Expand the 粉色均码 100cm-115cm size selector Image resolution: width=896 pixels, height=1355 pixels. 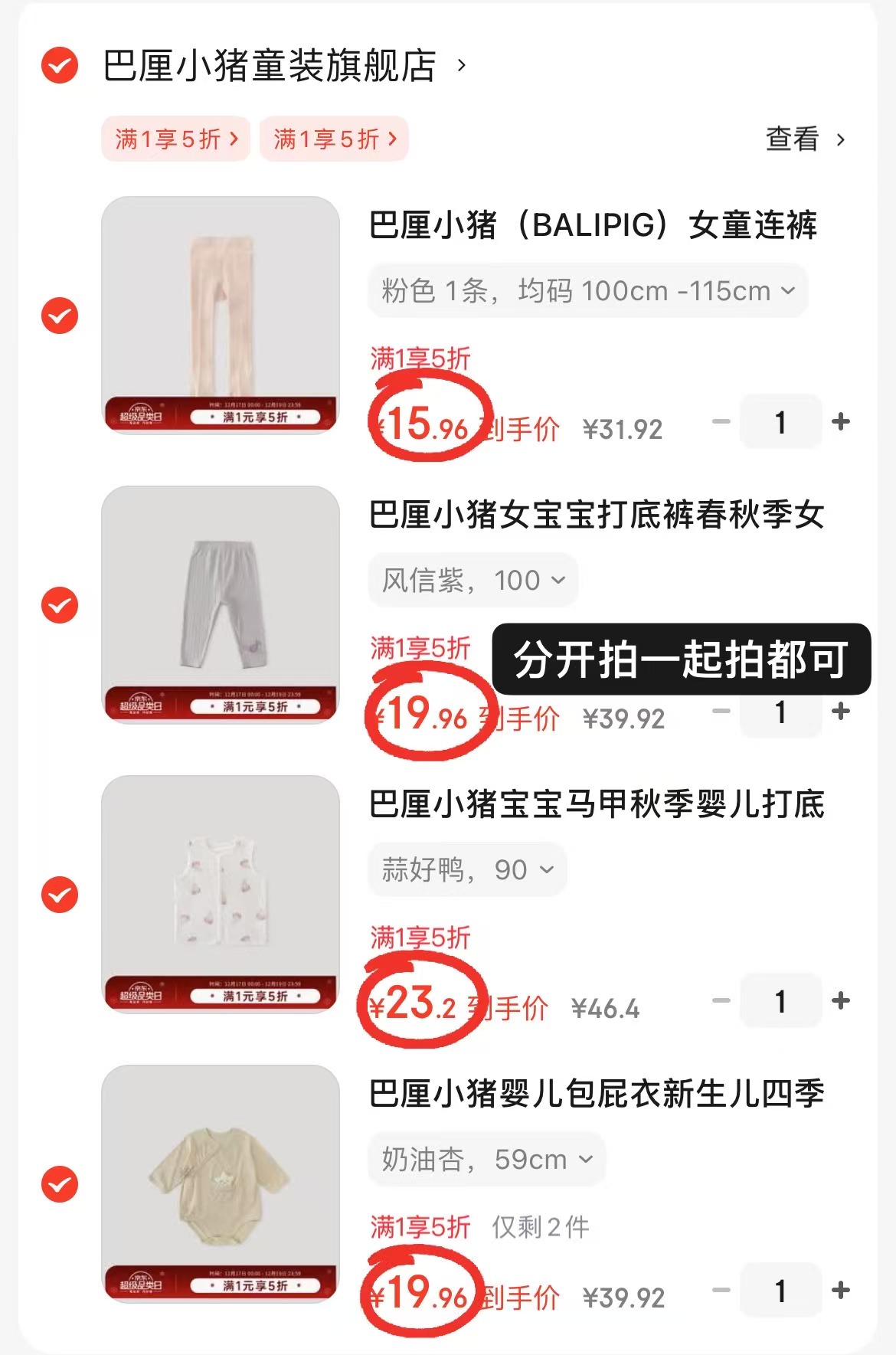(586, 290)
